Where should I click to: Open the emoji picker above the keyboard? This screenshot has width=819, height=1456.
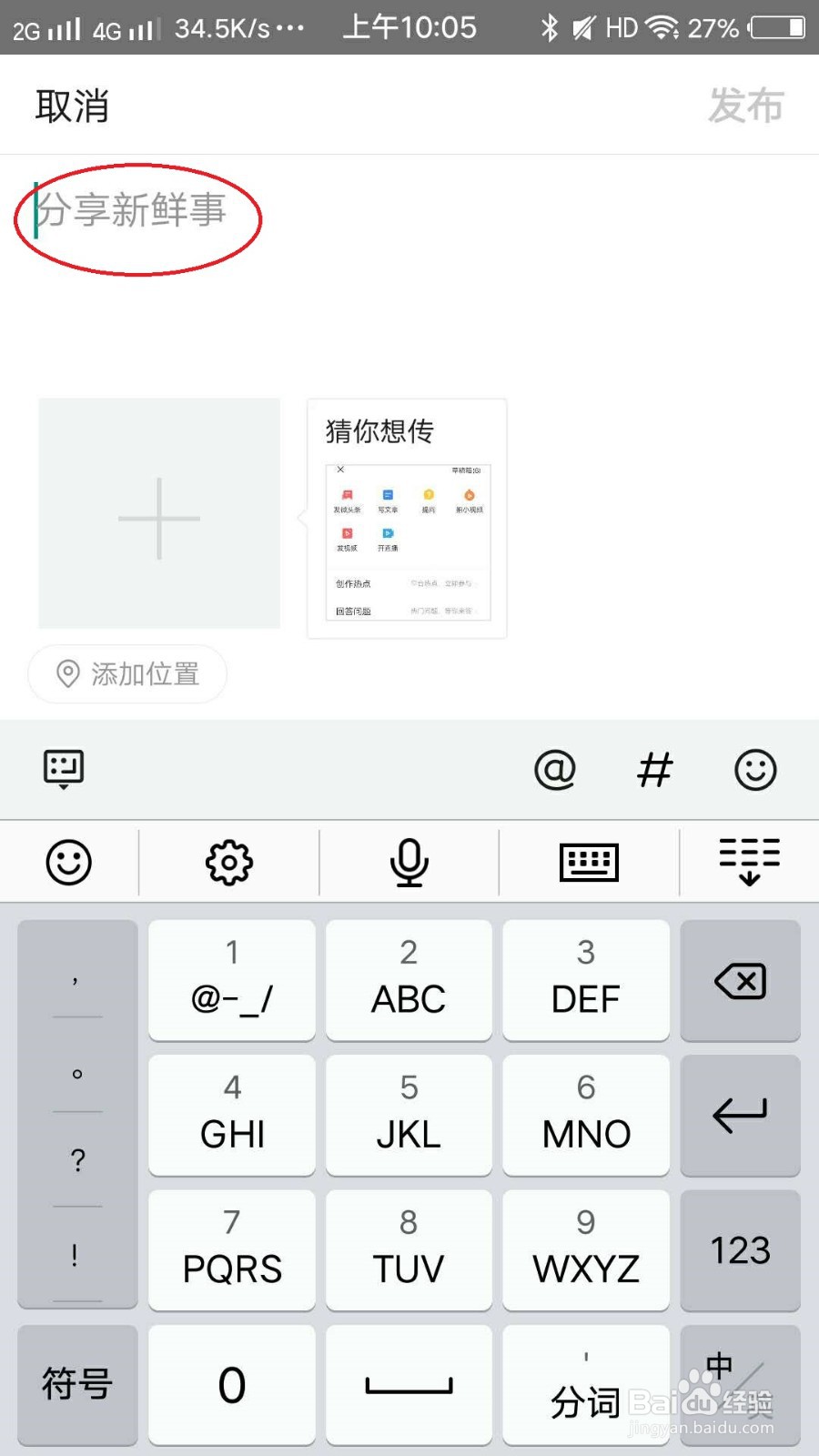[69, 862]
